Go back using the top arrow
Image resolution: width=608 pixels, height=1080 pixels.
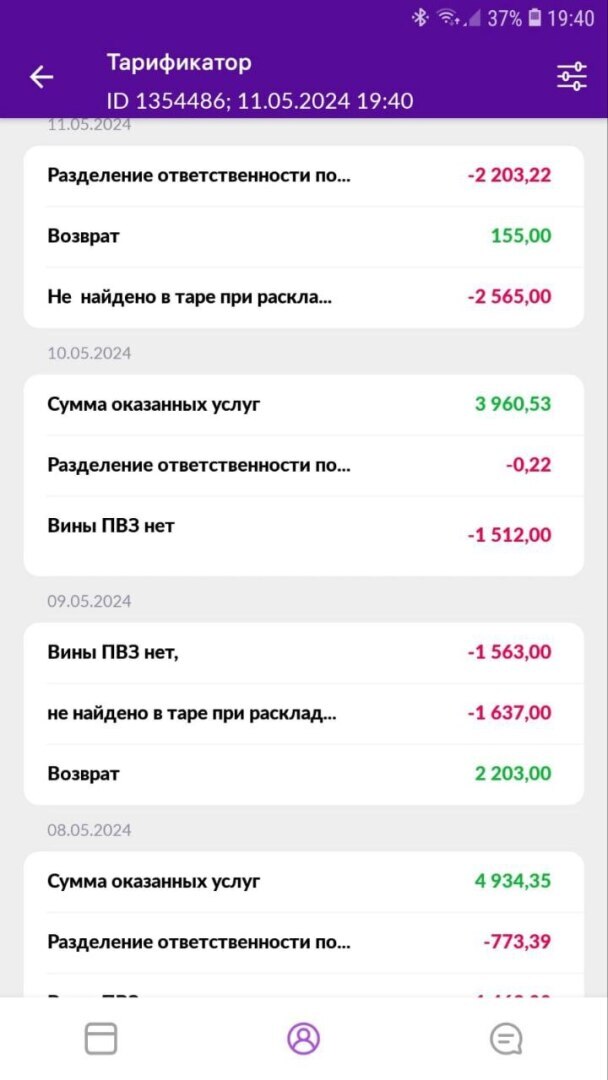41,77
